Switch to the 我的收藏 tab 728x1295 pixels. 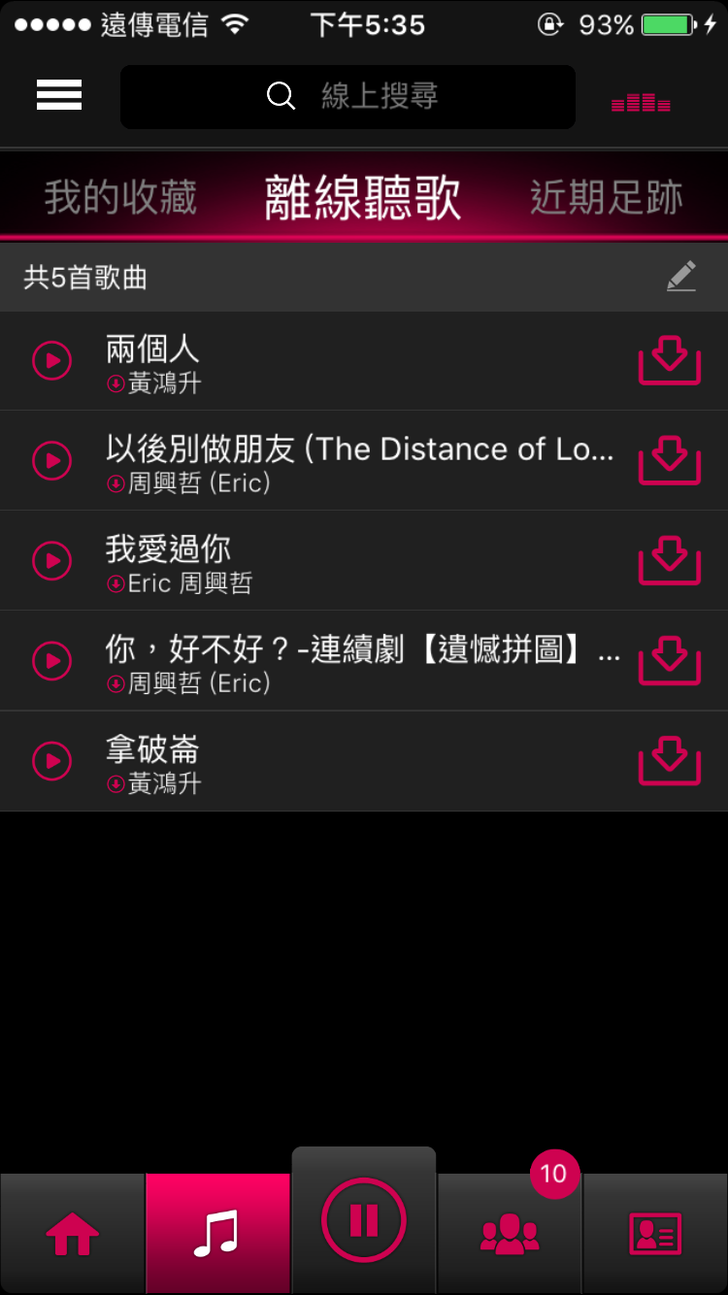pyautogui.click(x=120, y=197)
